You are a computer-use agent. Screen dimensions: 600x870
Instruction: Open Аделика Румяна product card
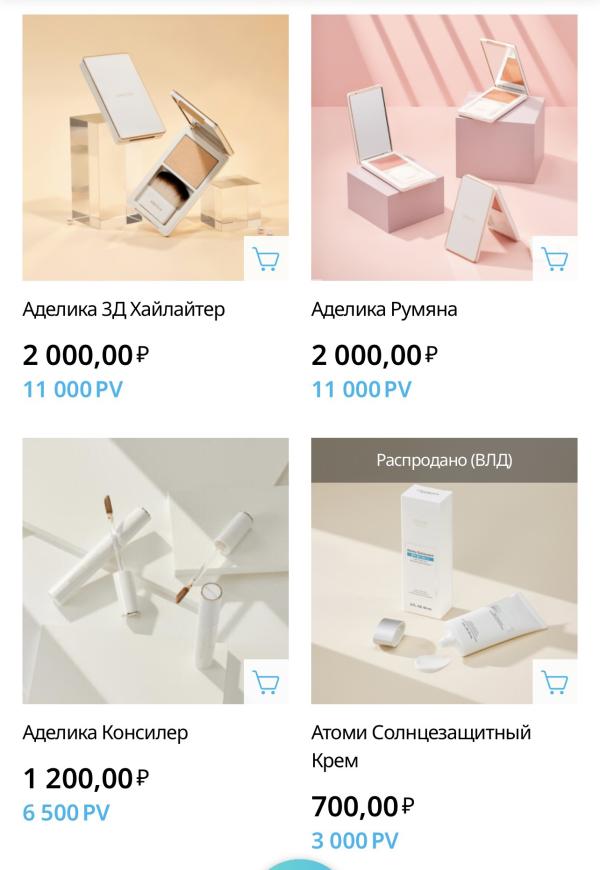(x=443, y=150)
